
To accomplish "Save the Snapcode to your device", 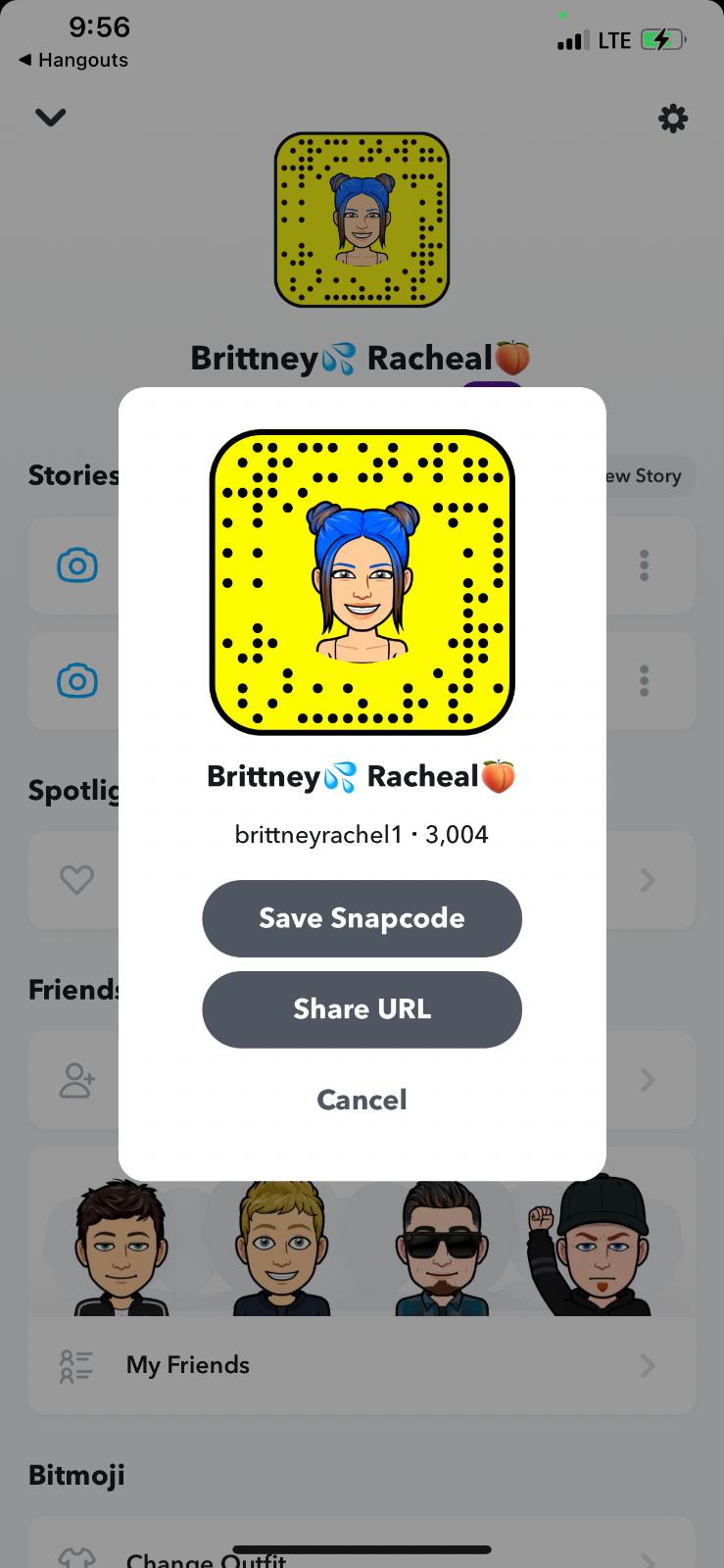I will coord(362,918).
